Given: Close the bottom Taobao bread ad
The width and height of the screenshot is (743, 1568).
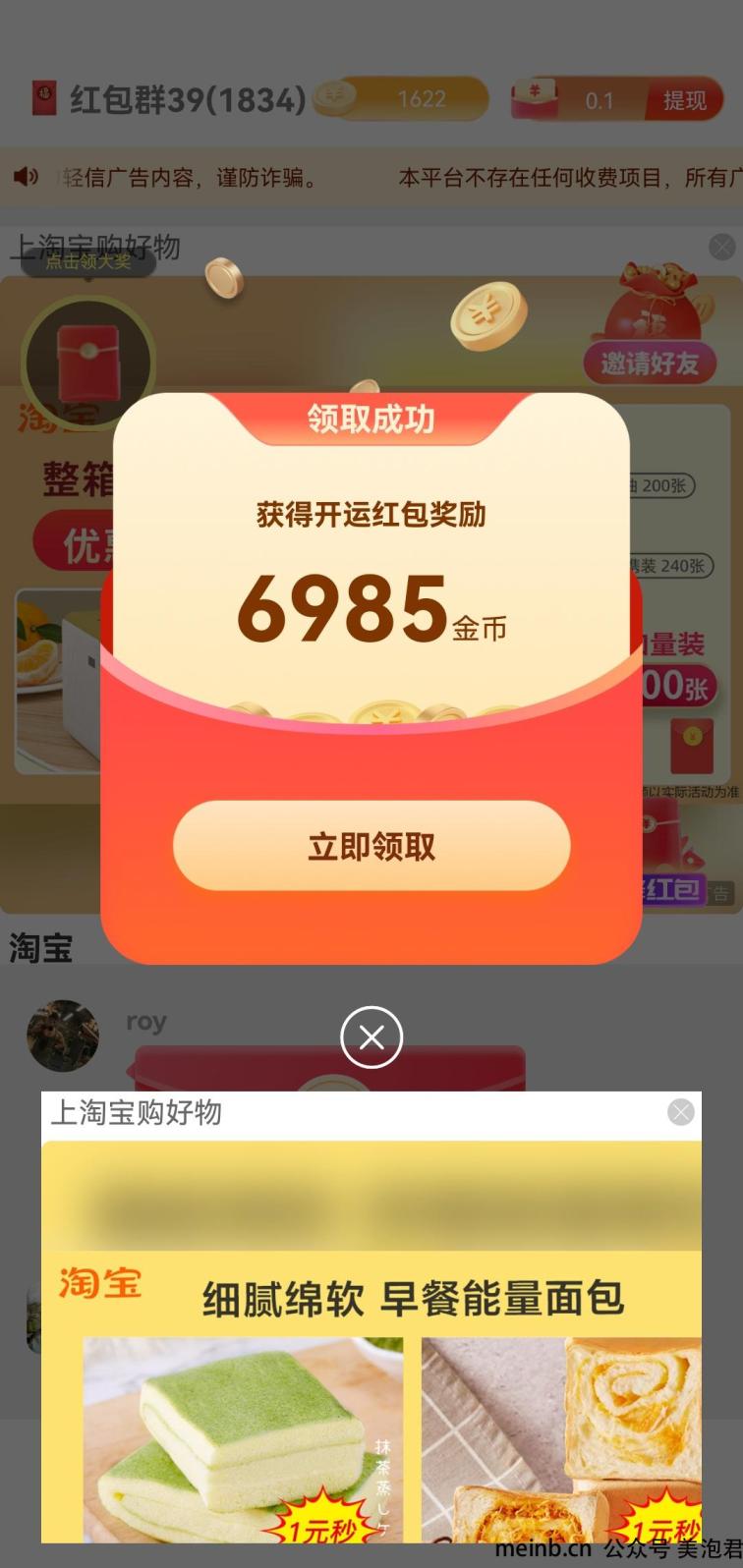Looking at the screenshot, I should (x=680, y=1112).
